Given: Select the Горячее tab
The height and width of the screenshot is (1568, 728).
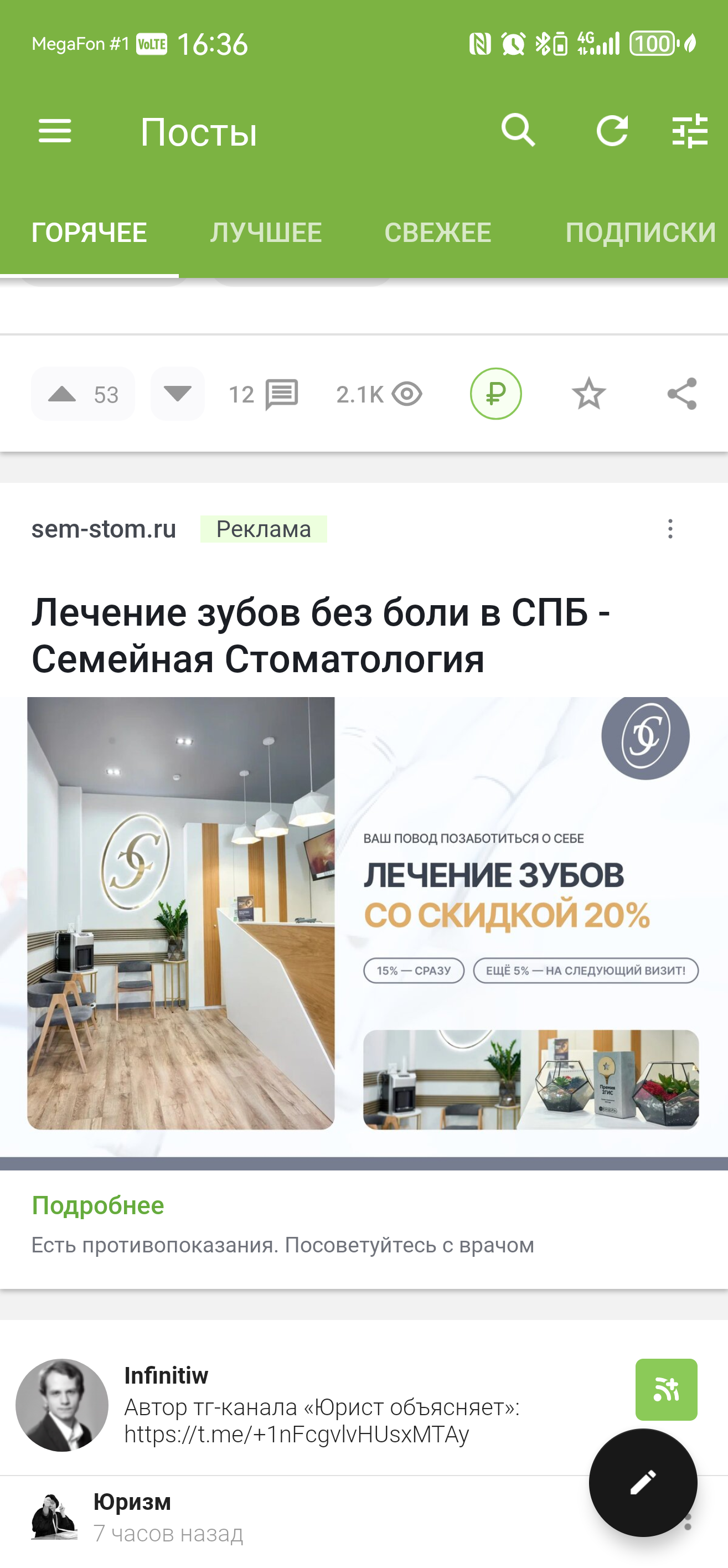Looking at the screenshot, I should tap(89, 233).
